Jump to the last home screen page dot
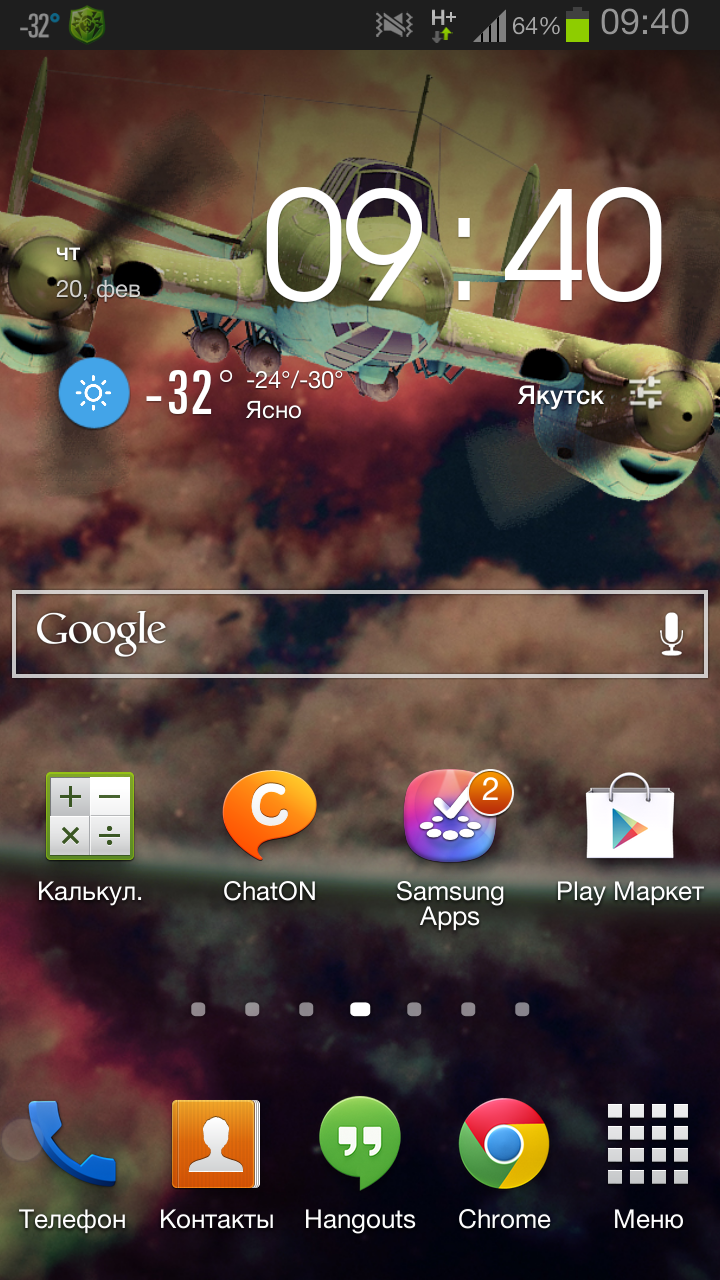 522,1010
